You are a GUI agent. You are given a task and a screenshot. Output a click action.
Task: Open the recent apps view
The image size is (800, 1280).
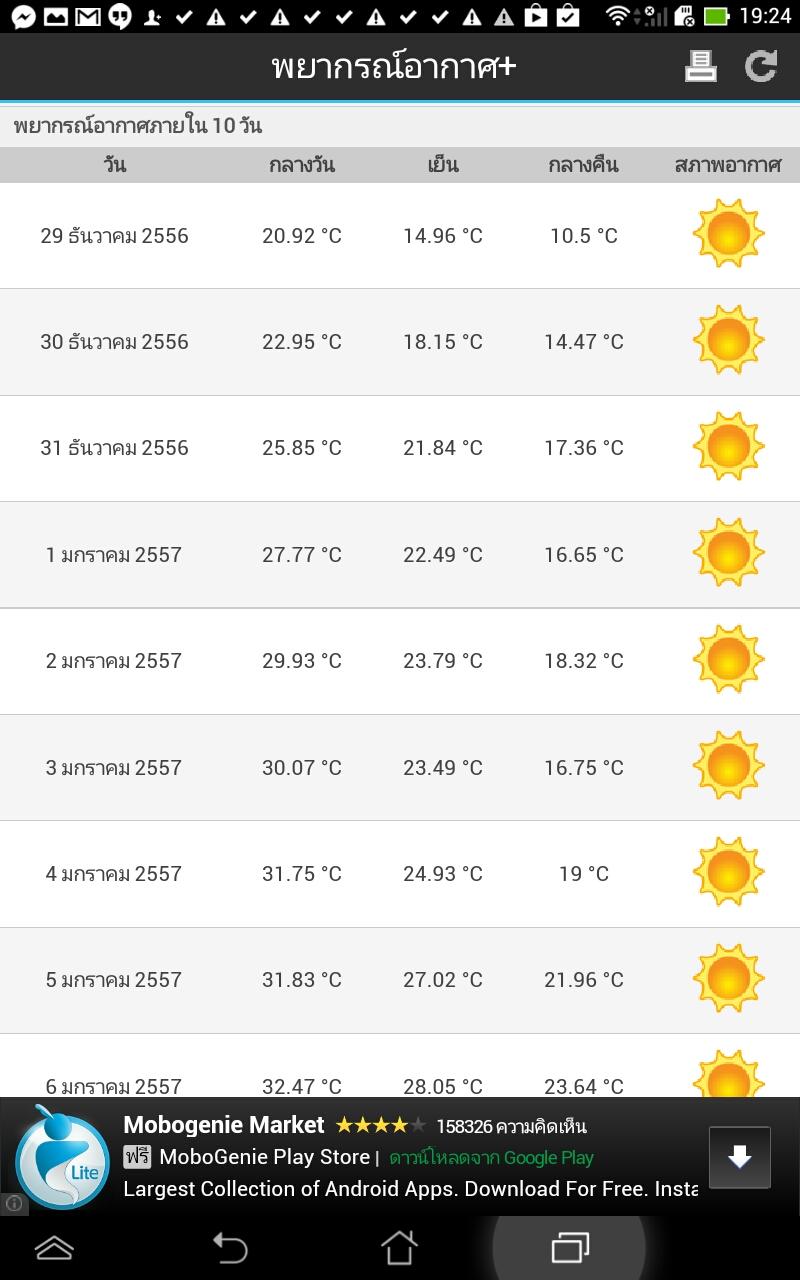click(570, 1247)
